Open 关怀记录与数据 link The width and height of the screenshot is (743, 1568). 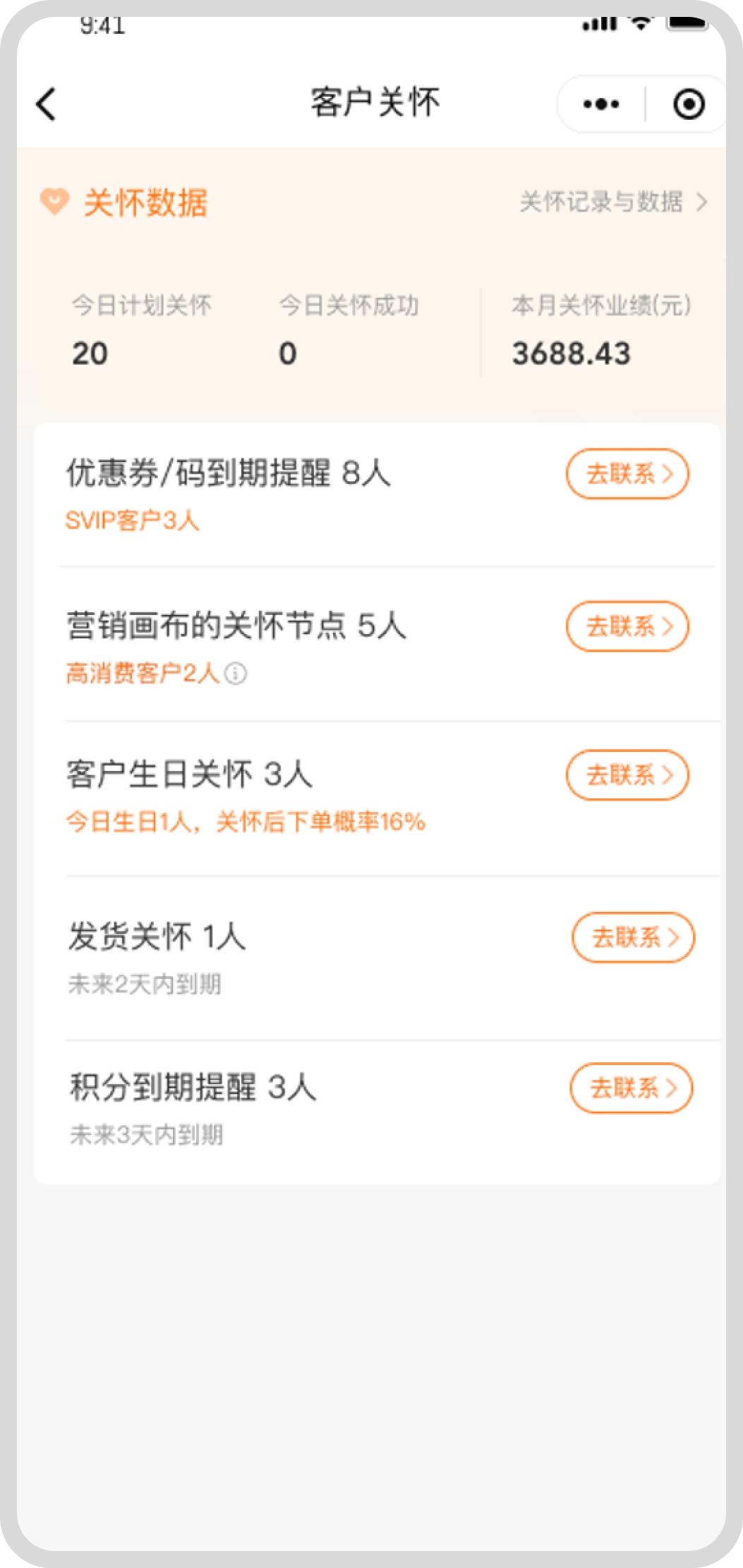tap(612, 202)
